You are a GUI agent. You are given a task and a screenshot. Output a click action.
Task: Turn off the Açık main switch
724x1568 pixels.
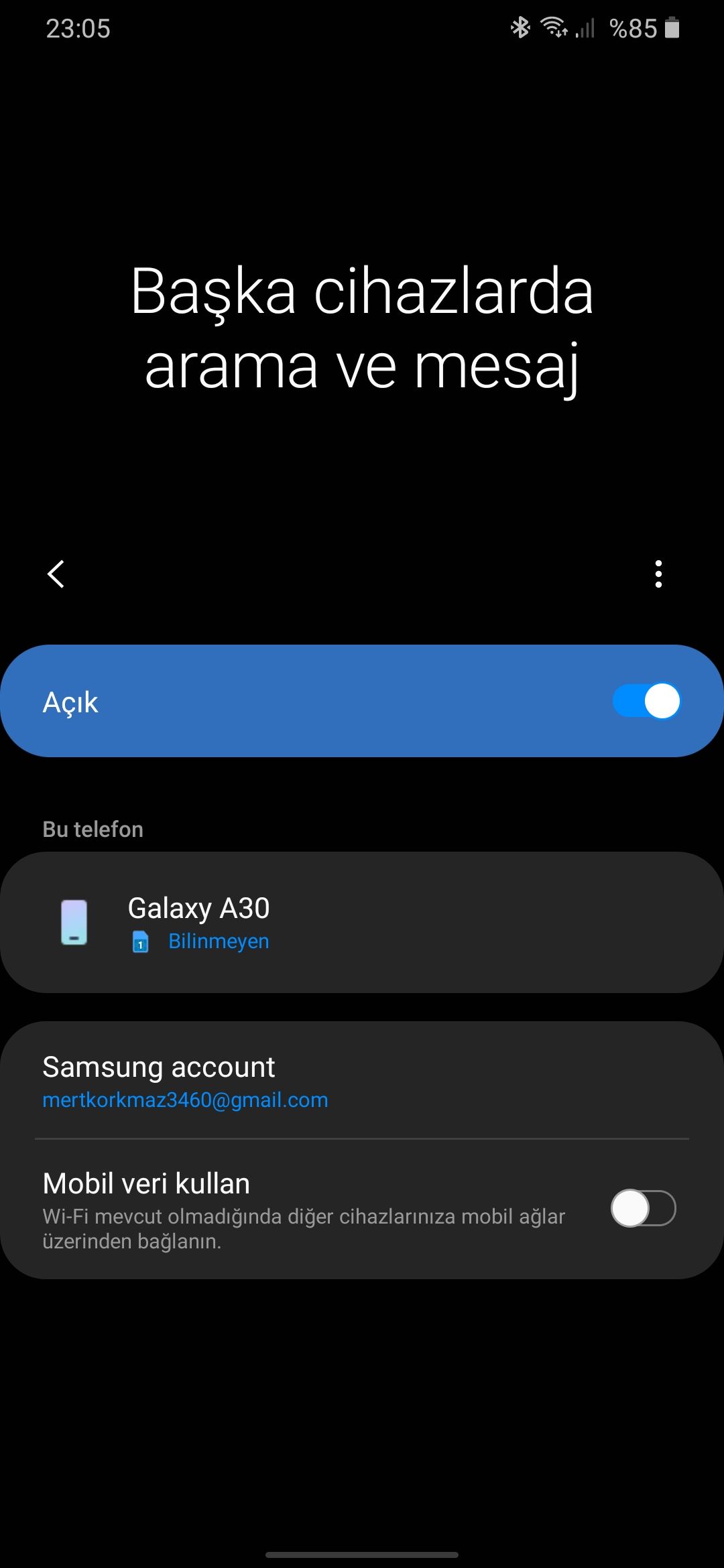646,701
